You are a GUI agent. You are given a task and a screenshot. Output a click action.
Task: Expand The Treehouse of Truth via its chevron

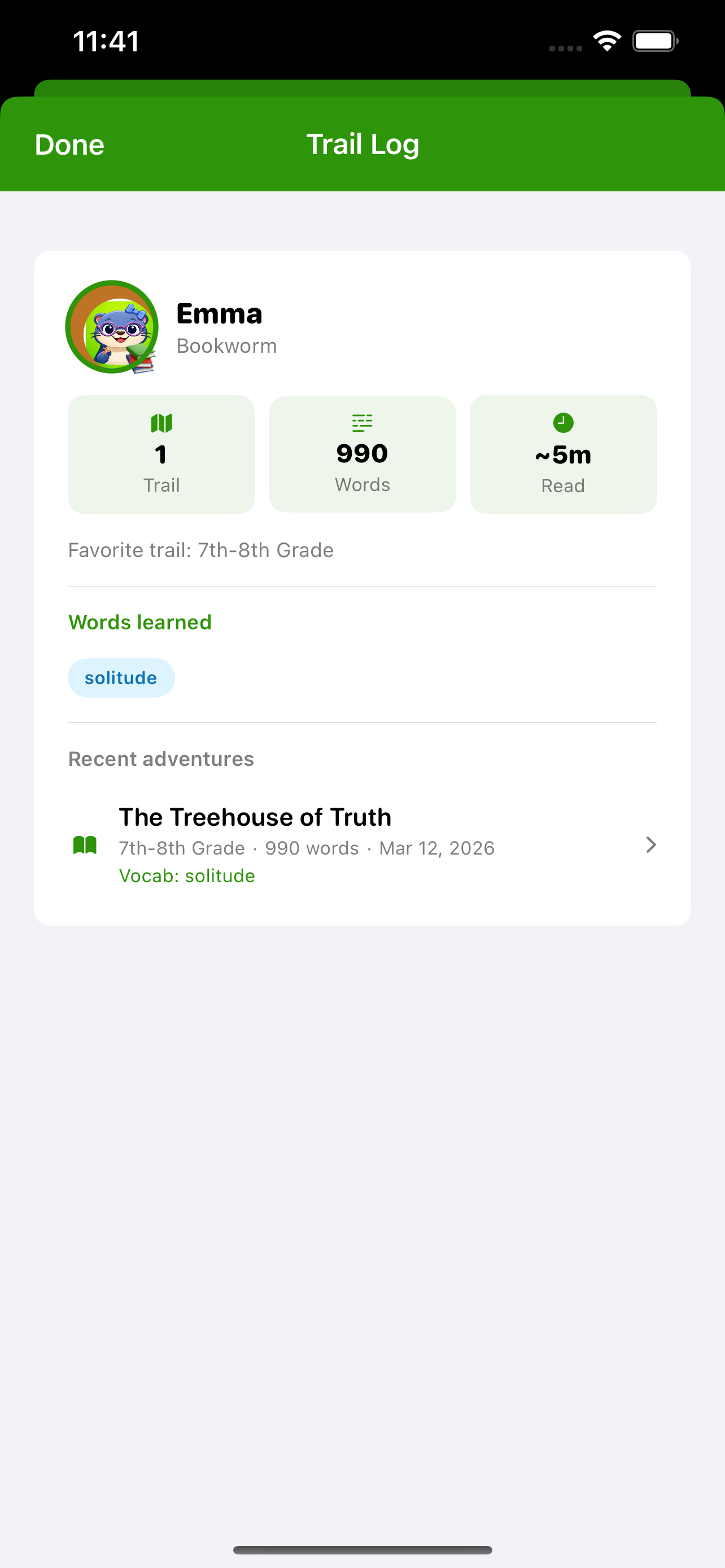[x=650, y=846]
